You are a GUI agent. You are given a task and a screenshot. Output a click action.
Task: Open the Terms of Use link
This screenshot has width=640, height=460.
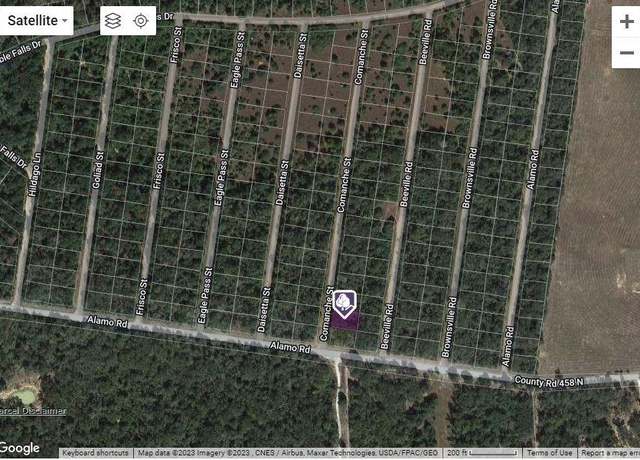pos(550,453)
